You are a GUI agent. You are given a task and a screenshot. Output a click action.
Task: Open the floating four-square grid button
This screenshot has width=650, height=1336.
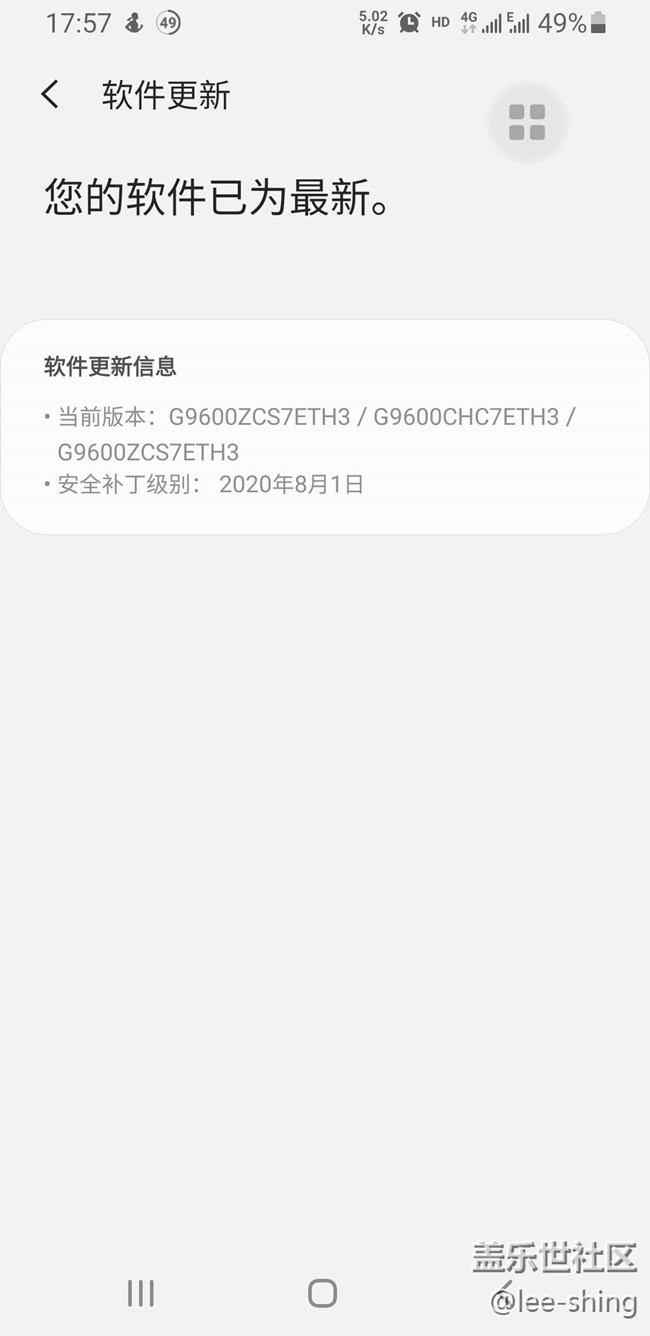pos(527,122)
